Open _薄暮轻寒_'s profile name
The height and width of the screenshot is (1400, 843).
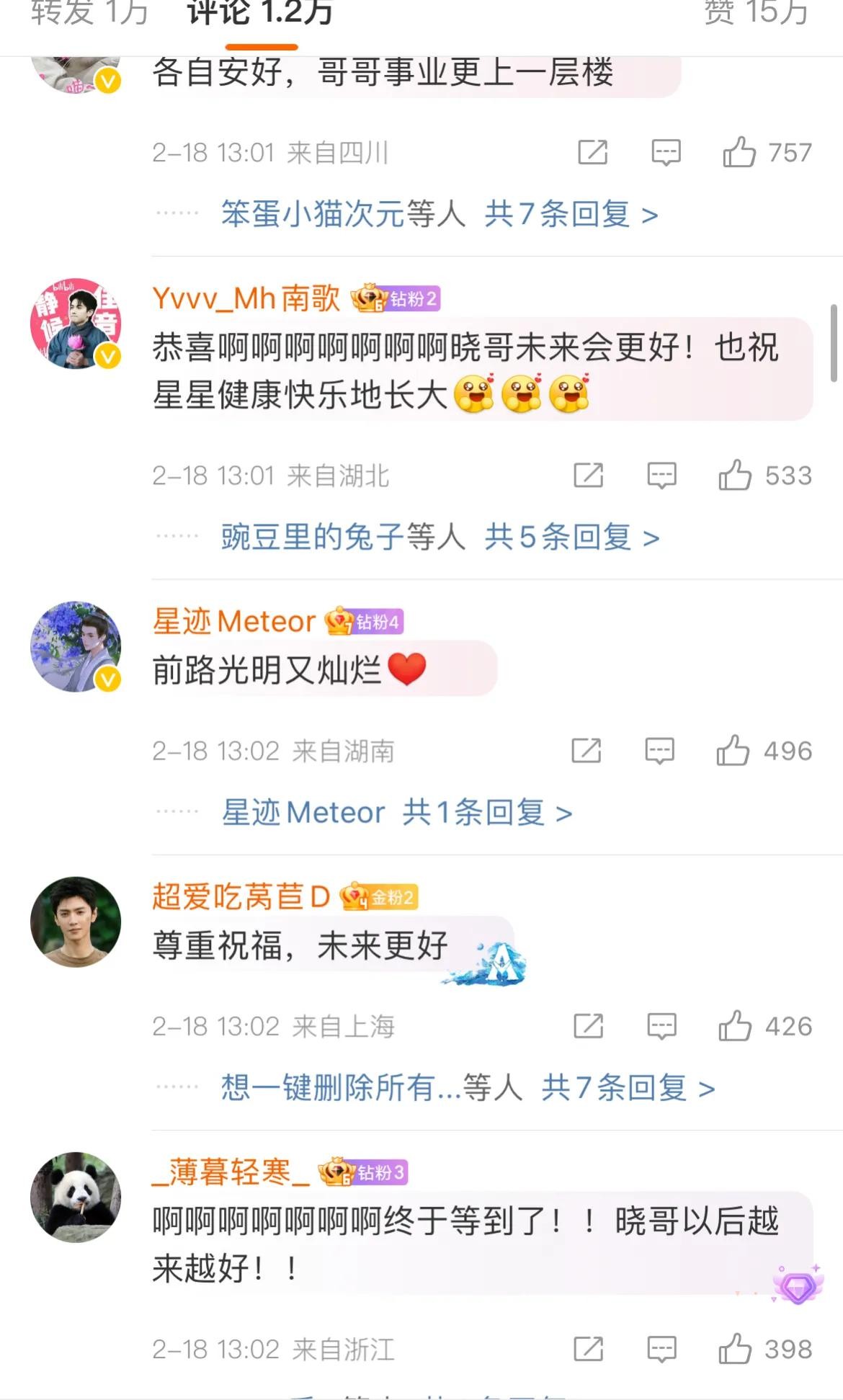(231, 1172)
